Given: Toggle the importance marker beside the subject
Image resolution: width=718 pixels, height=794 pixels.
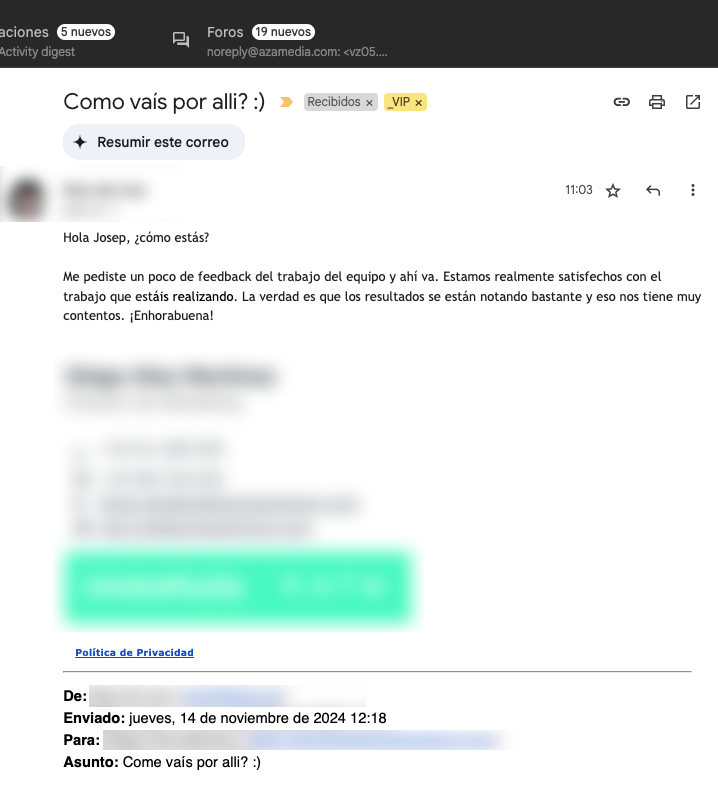Looking at the screenshot, I should [x=287, y=102].
